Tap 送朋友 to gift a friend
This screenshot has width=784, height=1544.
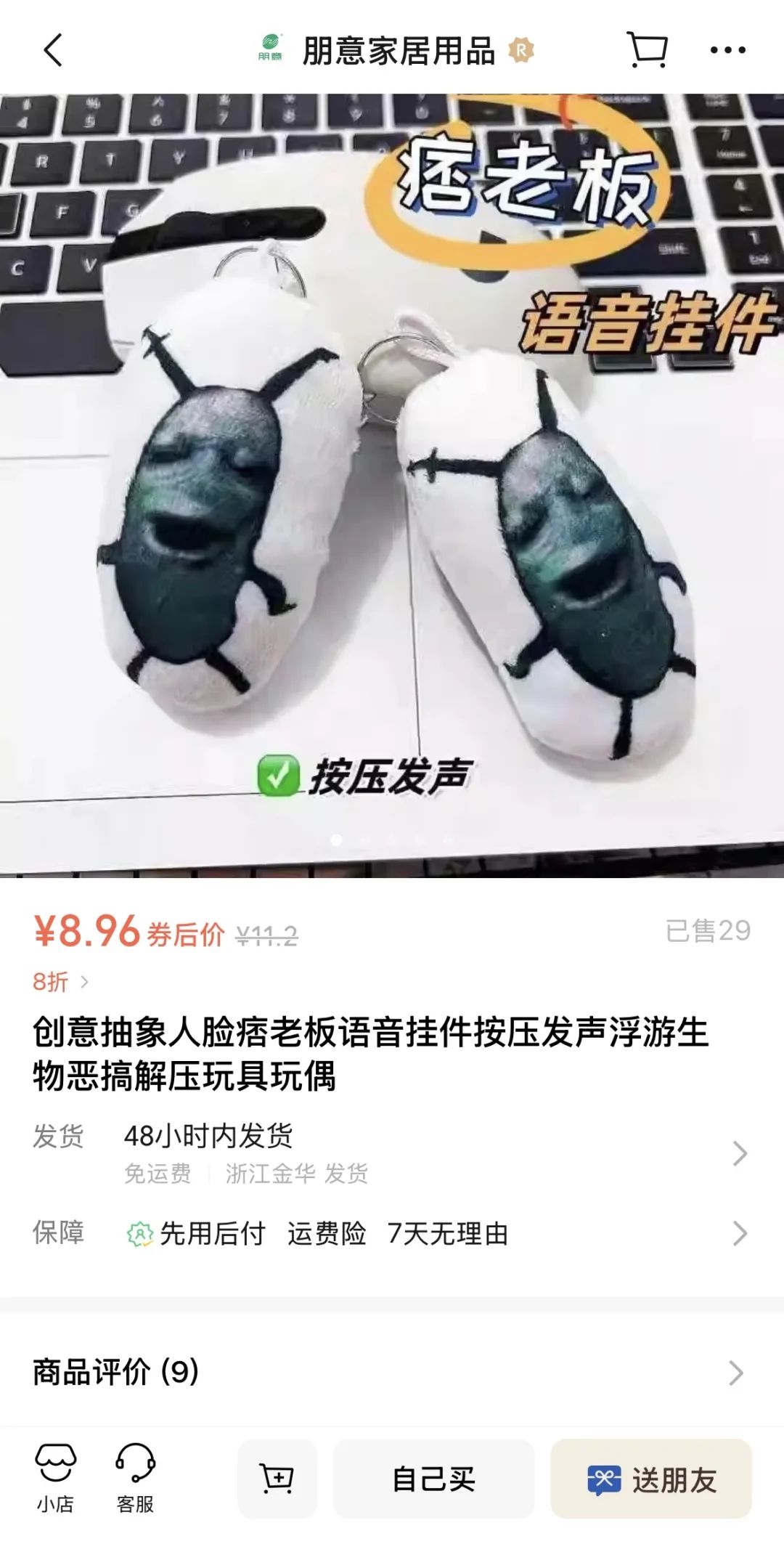pyautogui.click(x=651, y=1479)
